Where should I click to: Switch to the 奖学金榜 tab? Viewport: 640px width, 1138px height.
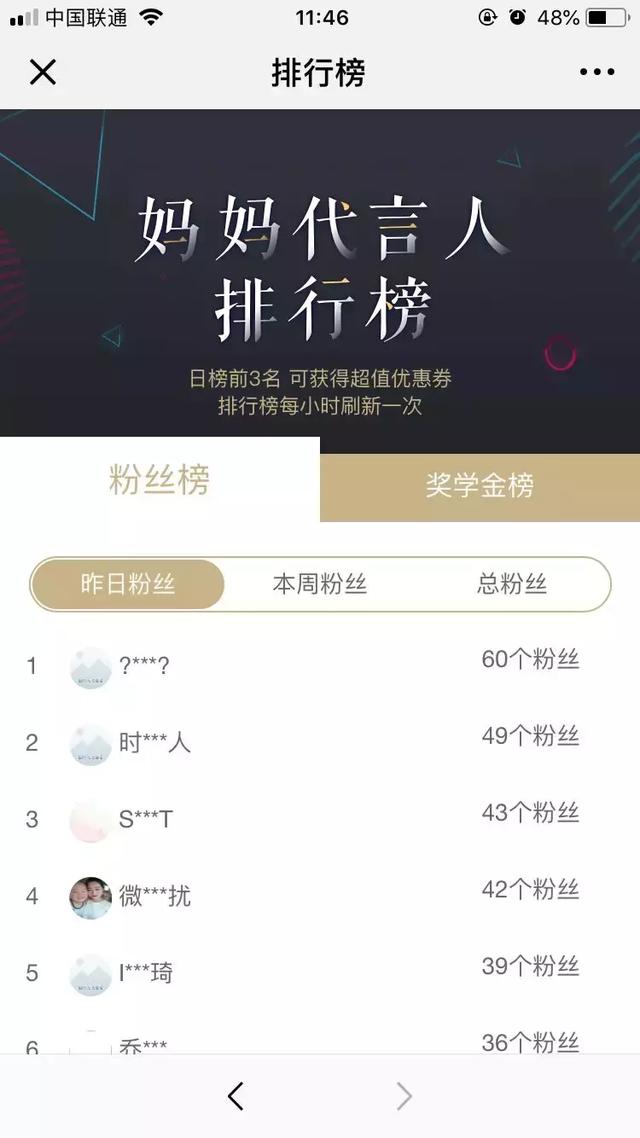pos(480,487)
